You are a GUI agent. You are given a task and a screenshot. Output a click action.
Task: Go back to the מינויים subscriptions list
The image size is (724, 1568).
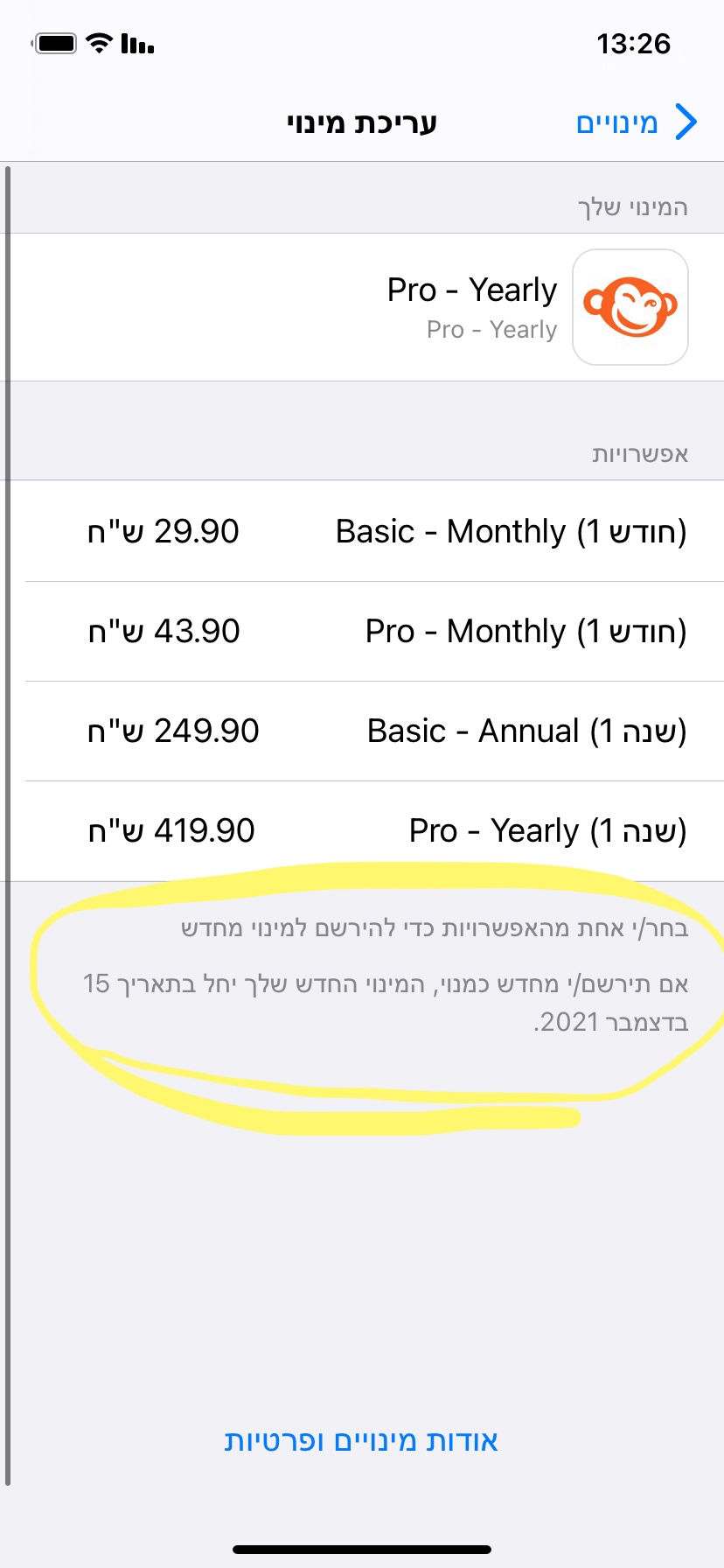[x=637, y=122]
